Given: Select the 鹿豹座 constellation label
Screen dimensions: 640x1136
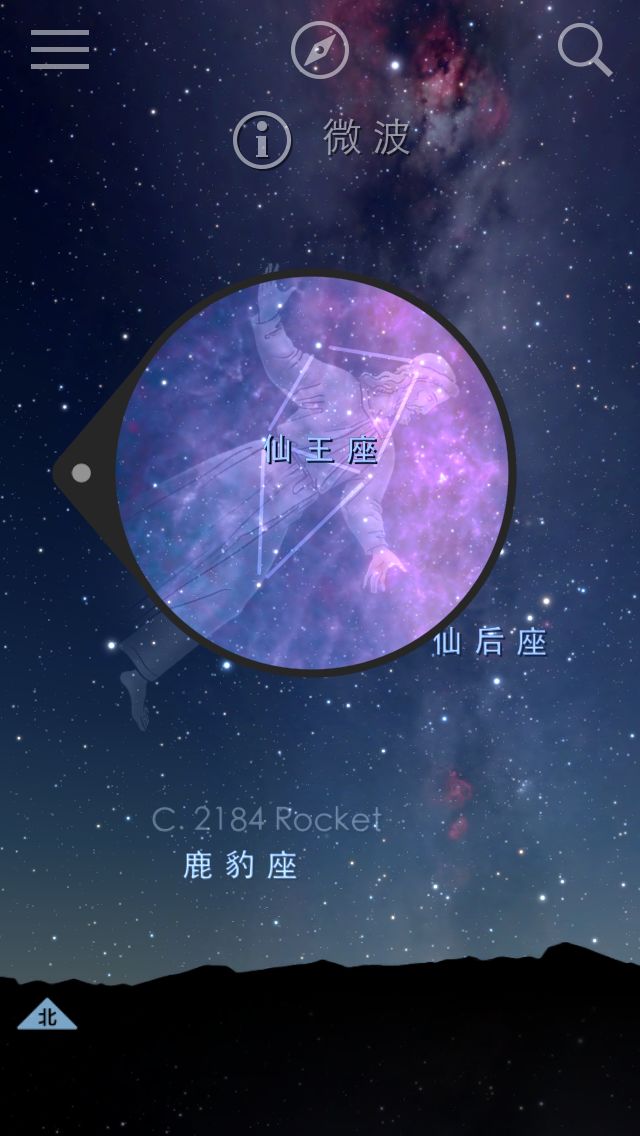Looking at the screenshot, I should [x=241, y=865].
